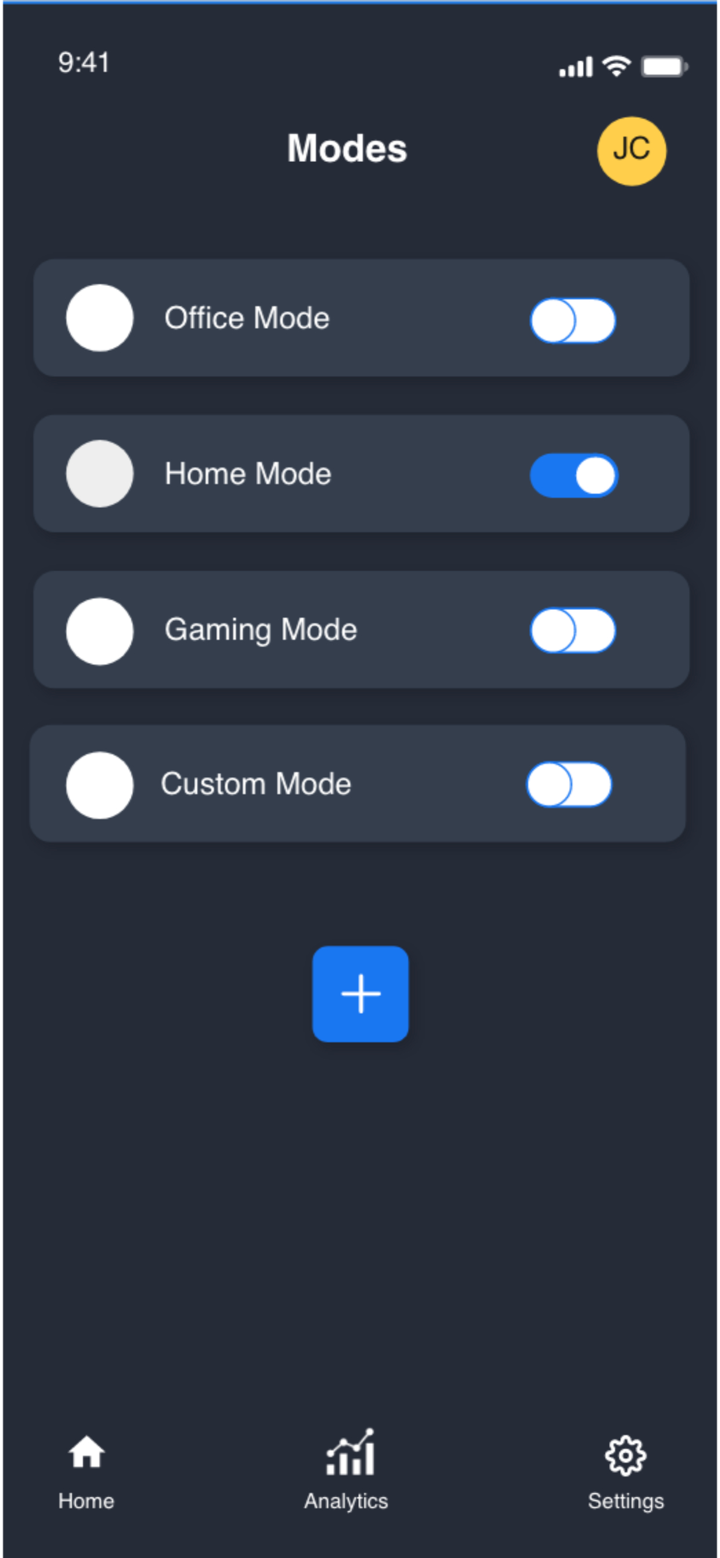This screenshot has height=1558, width=720.
Task: Tap the Custom Mode circle indicator
Action: tap(99, 785)
